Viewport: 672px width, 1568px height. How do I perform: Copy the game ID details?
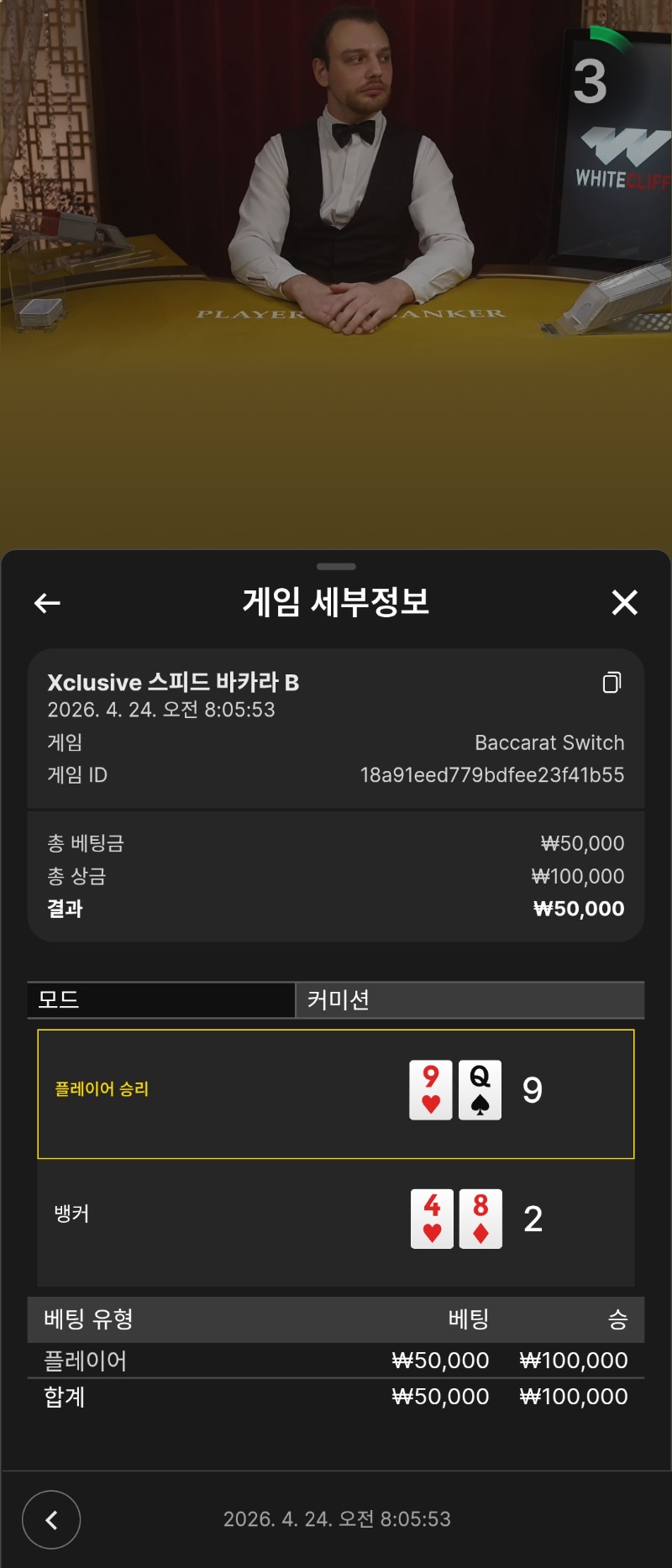(612, 683)
